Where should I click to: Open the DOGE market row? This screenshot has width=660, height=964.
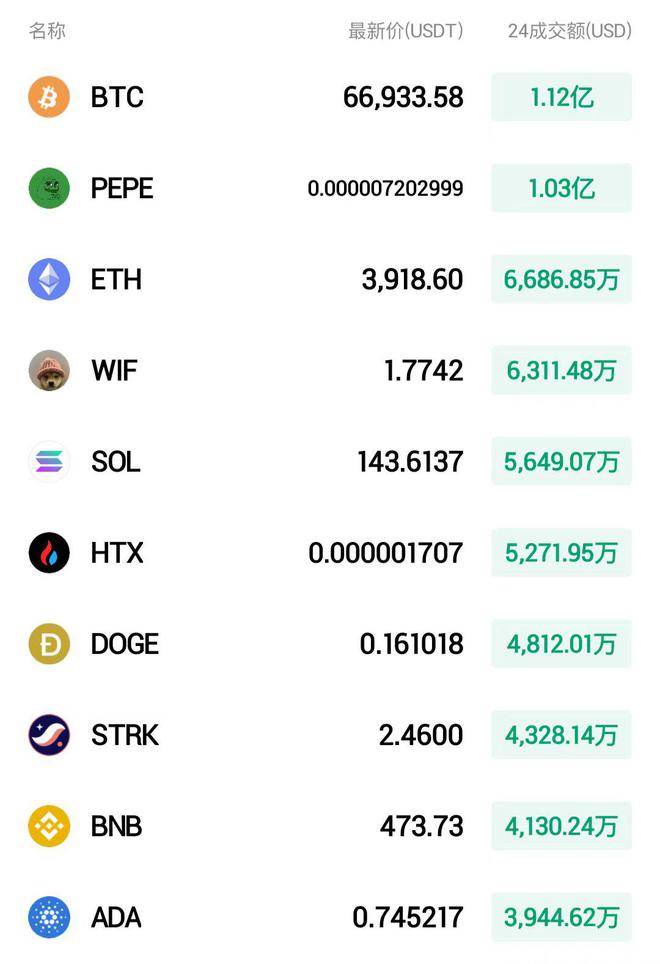coord(124,644)
